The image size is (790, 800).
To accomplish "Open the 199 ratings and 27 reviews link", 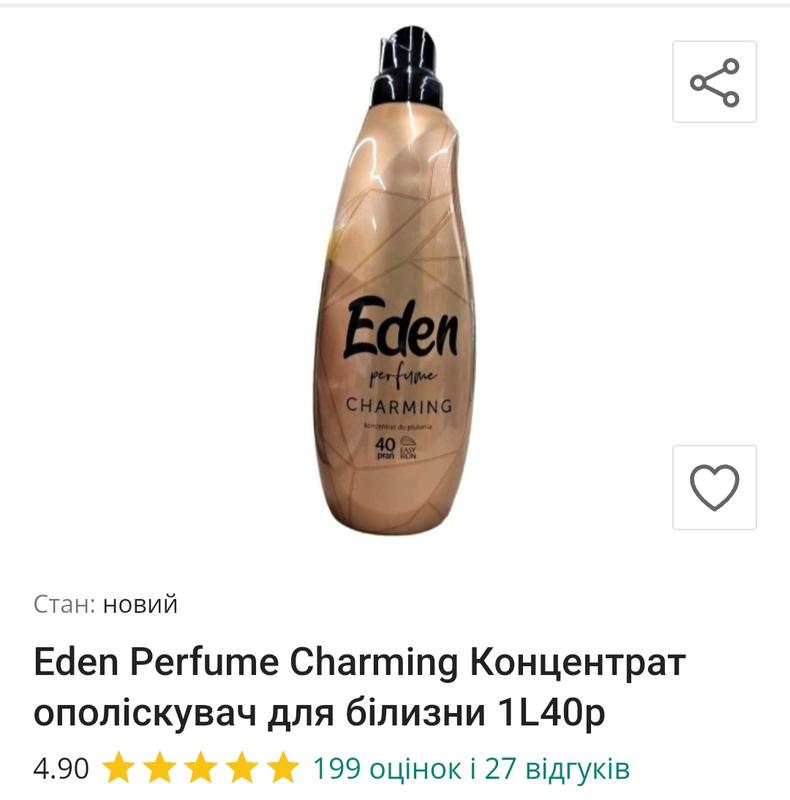I will coord(471,768).
